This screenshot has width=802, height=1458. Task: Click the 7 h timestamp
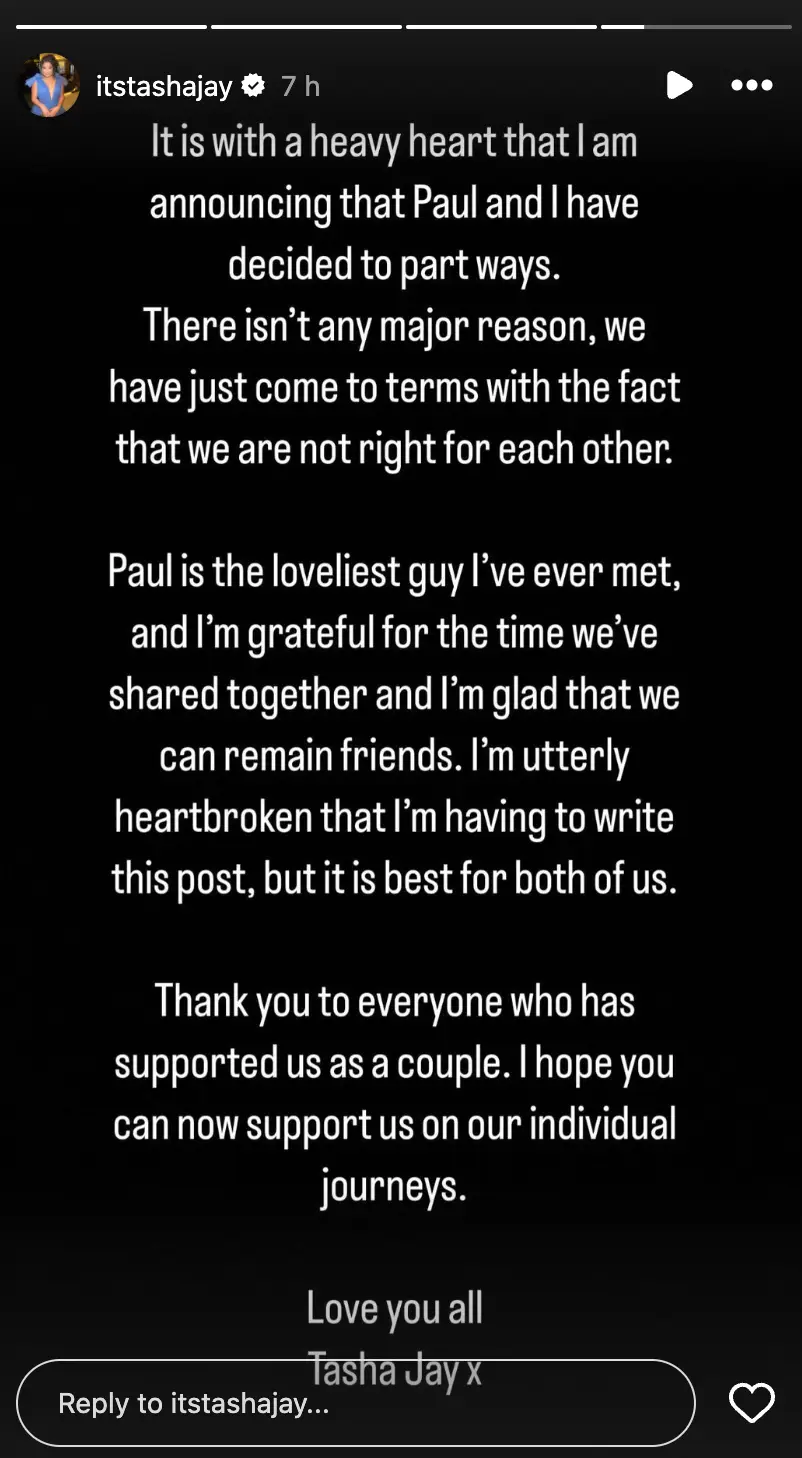pyautogui.click(x=300, y=86)
